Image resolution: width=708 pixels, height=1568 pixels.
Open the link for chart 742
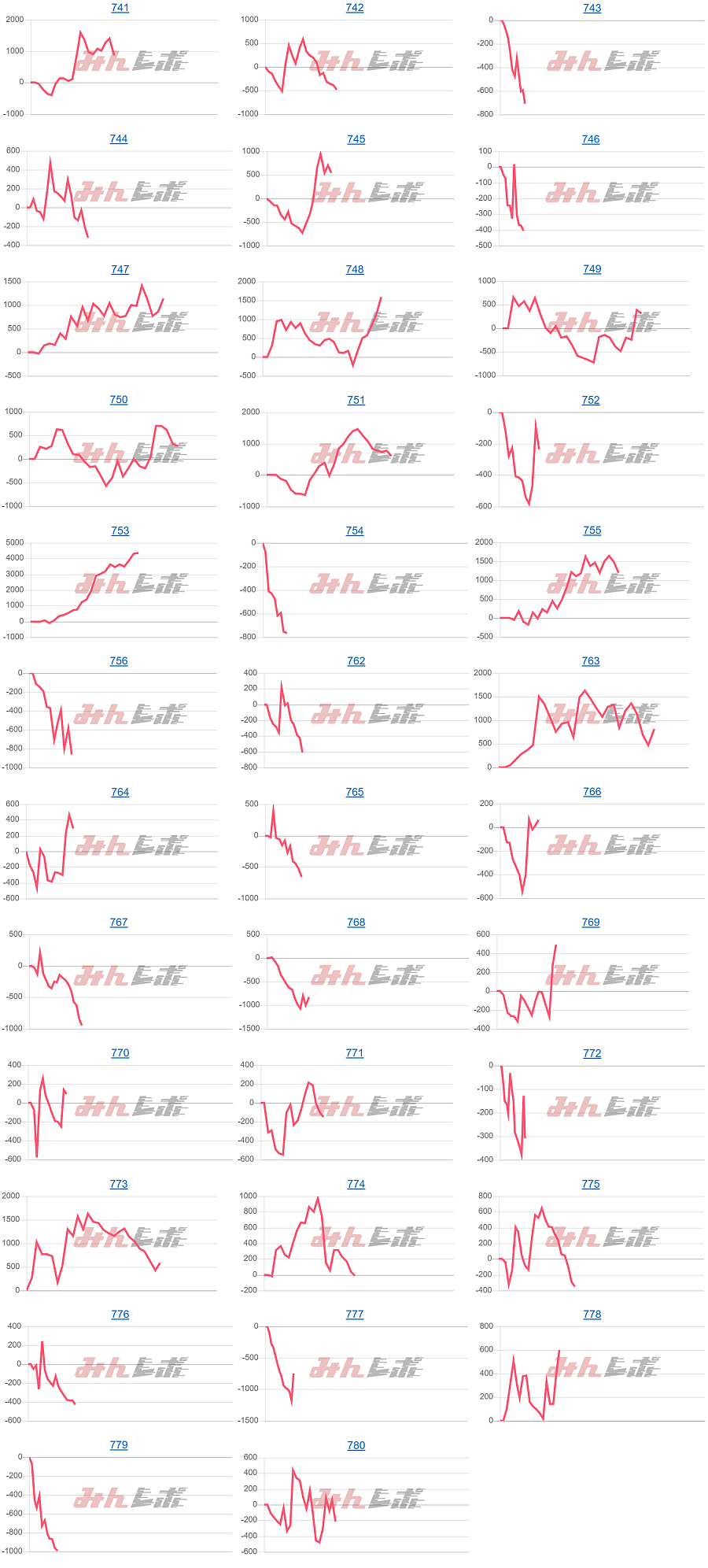pyautogui.click(x=355, y=8)
